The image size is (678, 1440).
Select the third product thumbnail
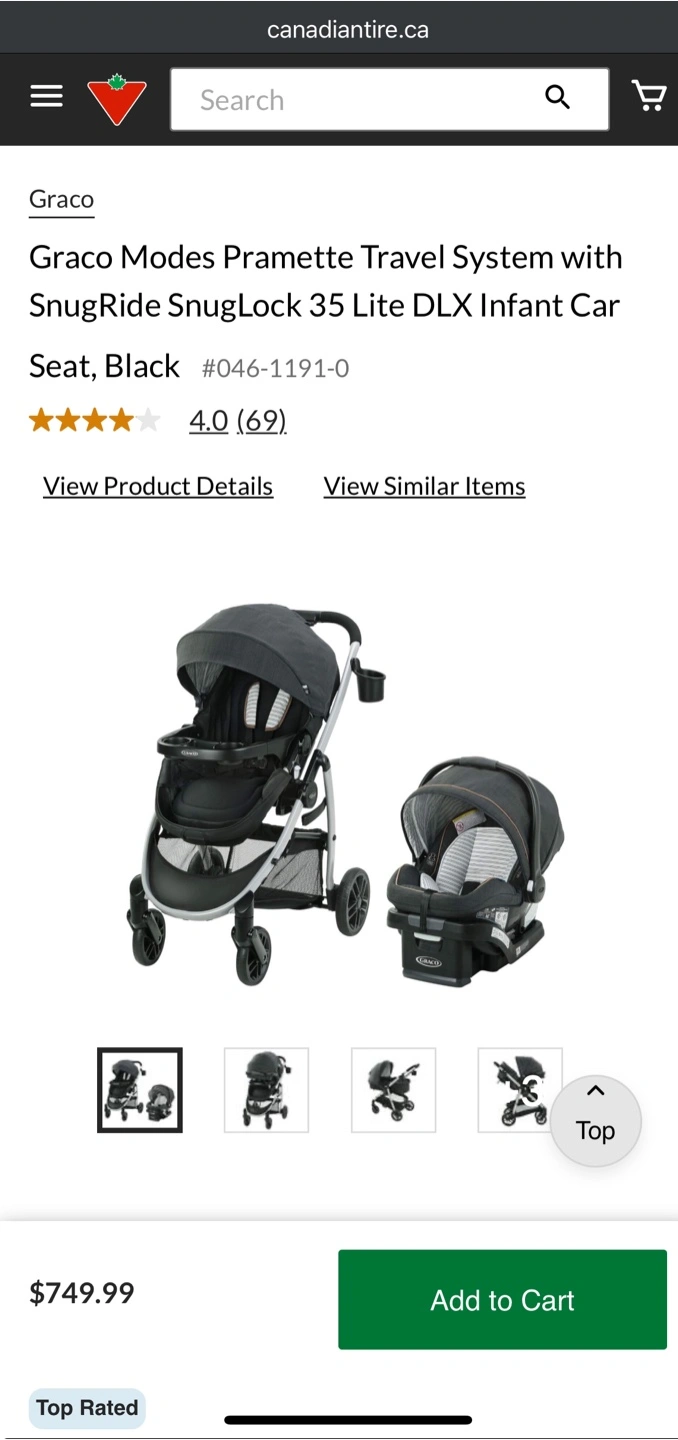[393, 1090]
